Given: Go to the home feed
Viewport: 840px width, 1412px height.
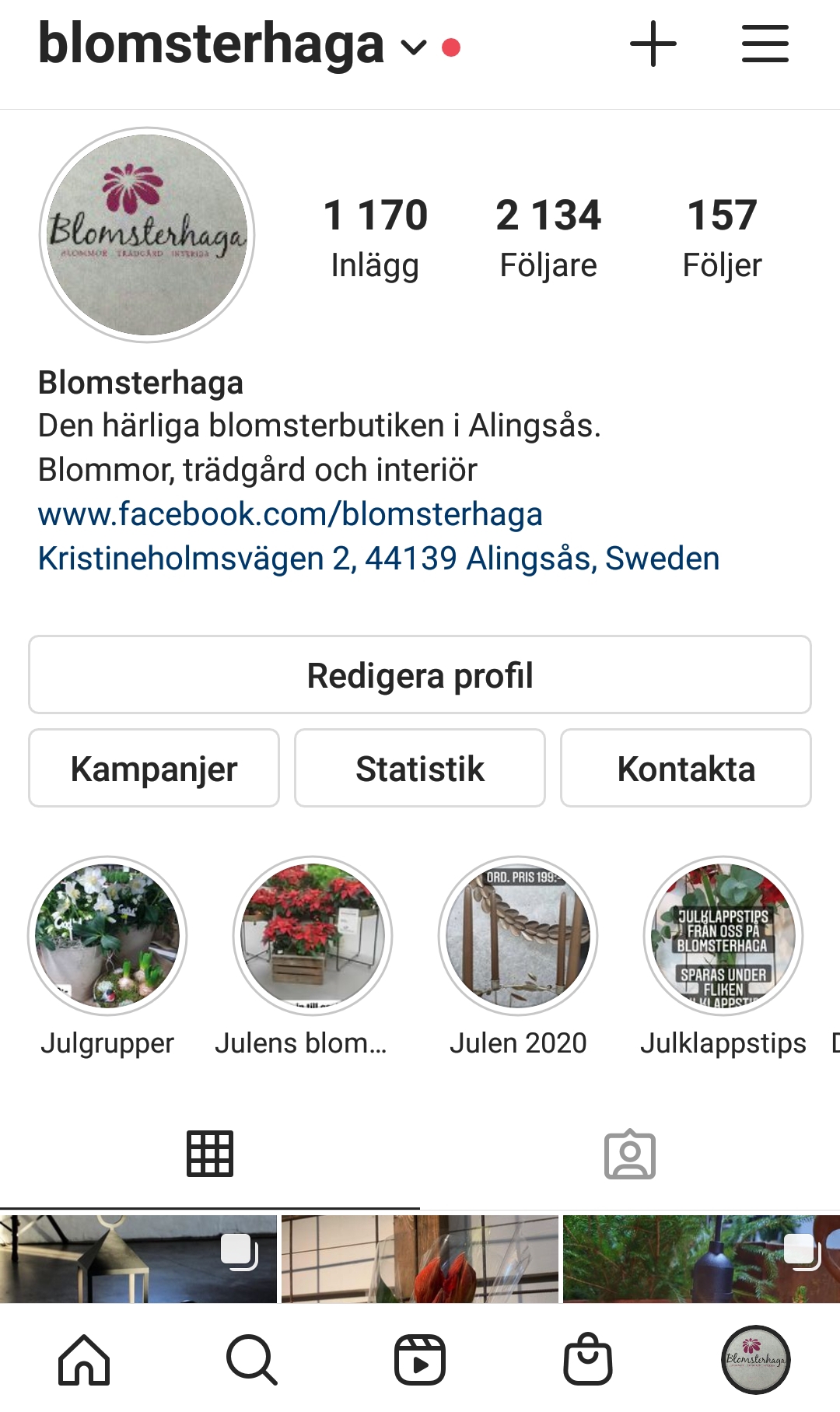Looking at the screenshot, I should point(84,1360).
